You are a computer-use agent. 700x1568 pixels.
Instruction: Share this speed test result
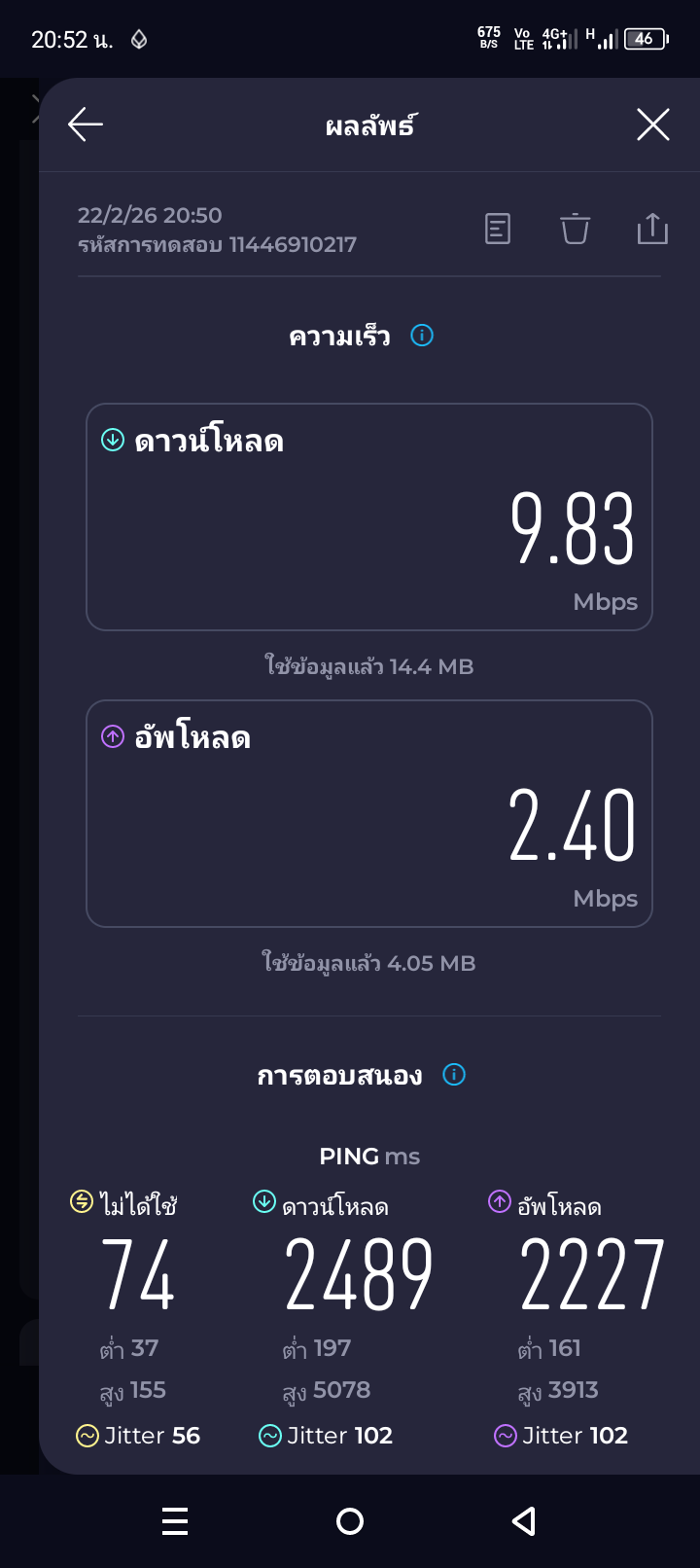(651, 229)
